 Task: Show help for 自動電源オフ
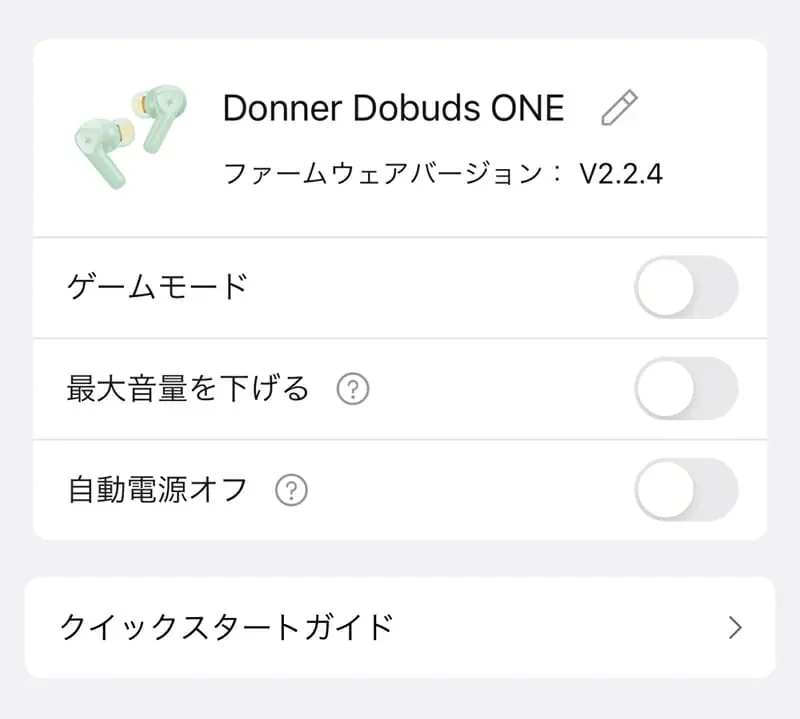point(291,490)
